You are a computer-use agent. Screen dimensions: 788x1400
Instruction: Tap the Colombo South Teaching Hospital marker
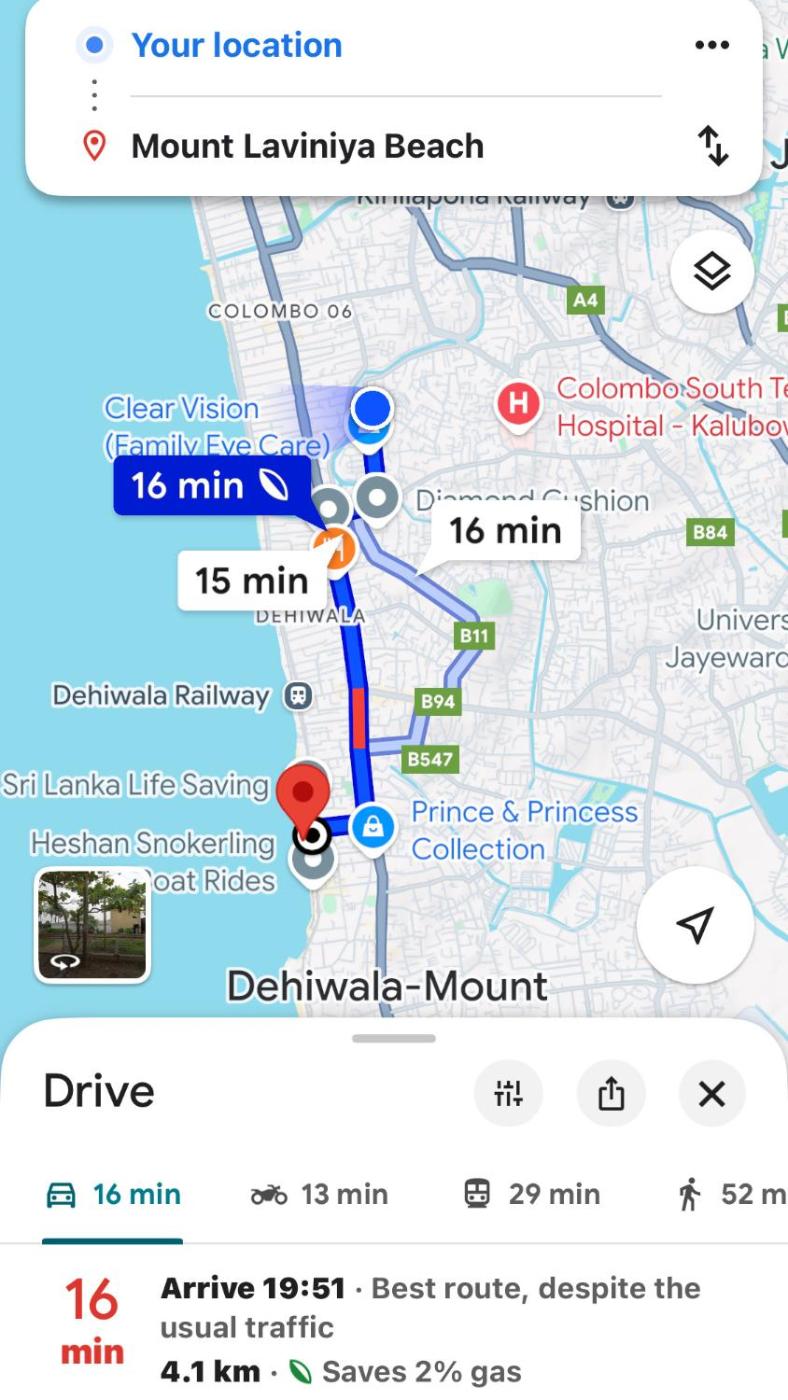tap(518, 405)
